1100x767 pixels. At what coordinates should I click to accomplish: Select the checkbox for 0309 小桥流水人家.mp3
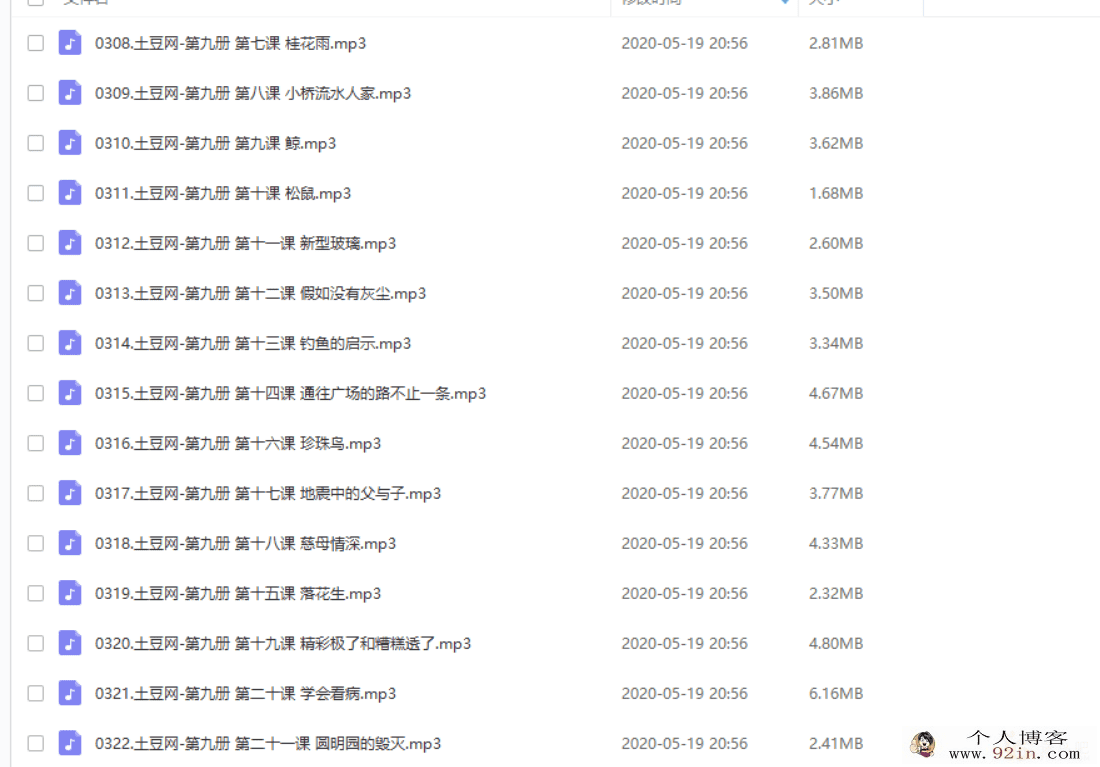click(36, 93)
